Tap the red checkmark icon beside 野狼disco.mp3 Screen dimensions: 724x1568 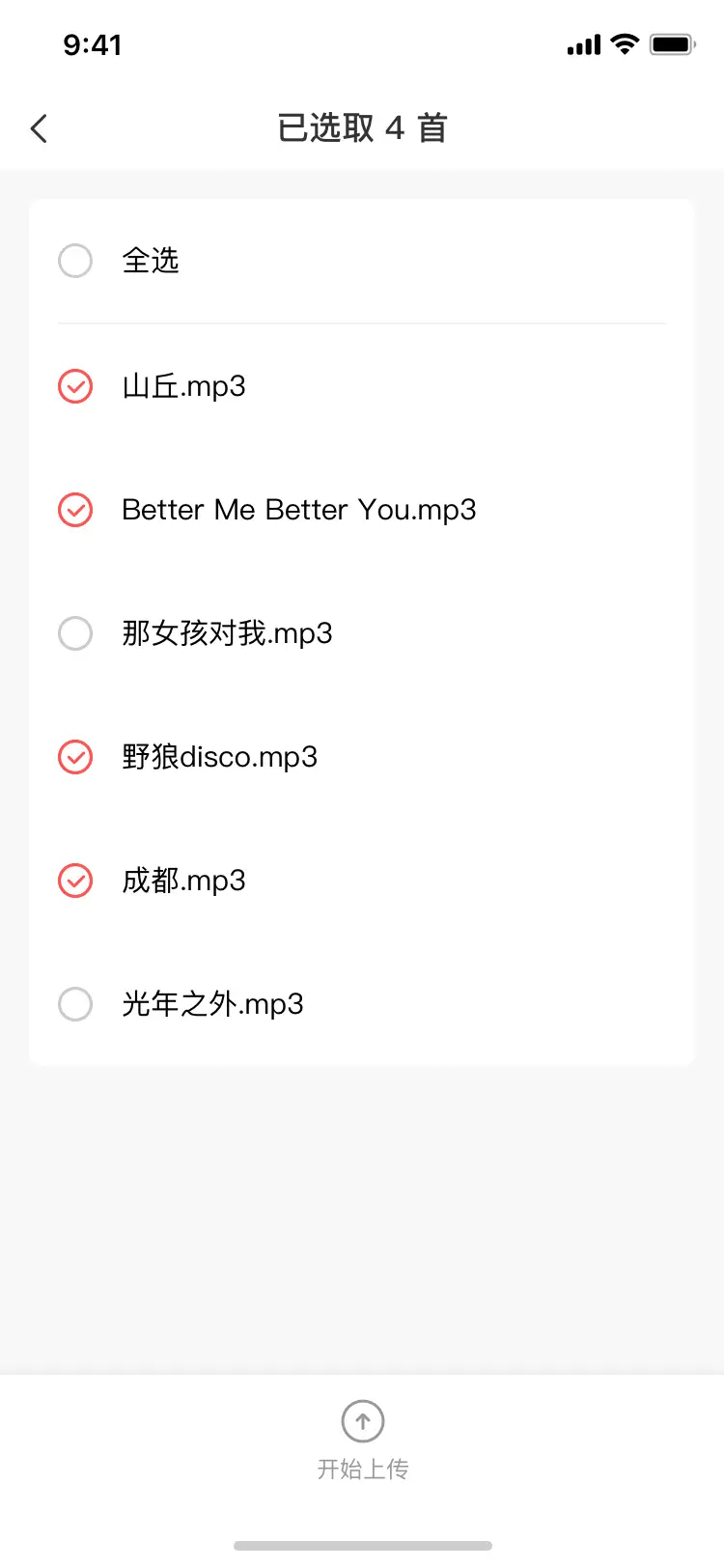[74, 757]
